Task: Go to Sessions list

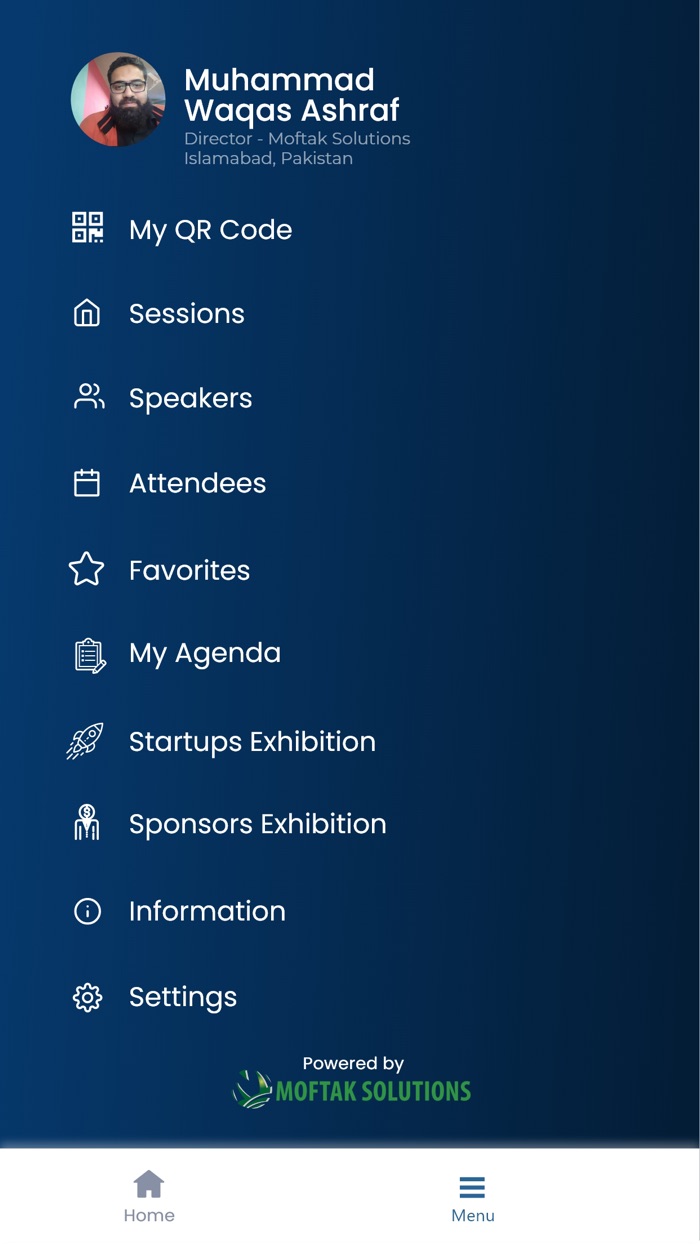Action: (186, 314)
